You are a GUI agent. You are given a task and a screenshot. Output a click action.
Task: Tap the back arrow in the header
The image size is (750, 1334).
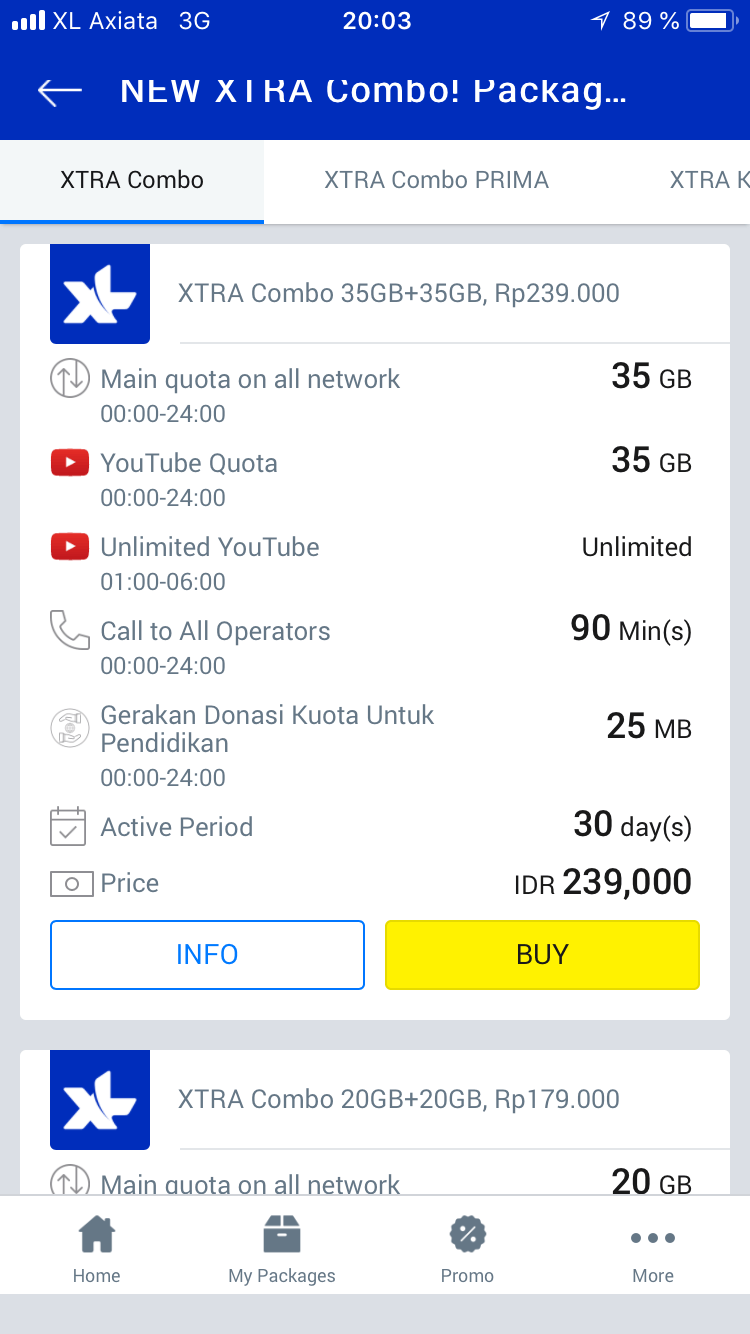[x=58, y=91]
